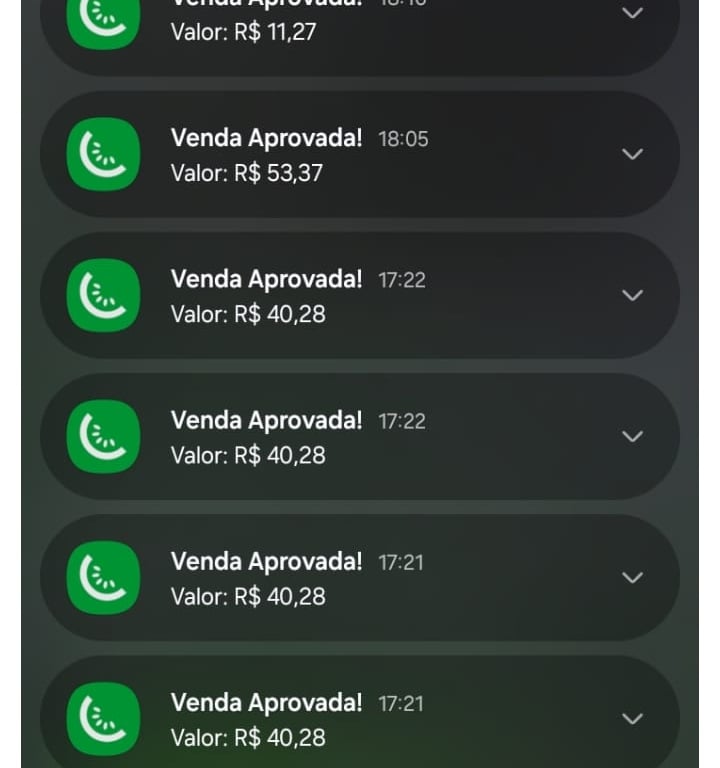Open the R$ 11,27 sale notification
This screenshot has width=720, height=768.
click(300, 28)
